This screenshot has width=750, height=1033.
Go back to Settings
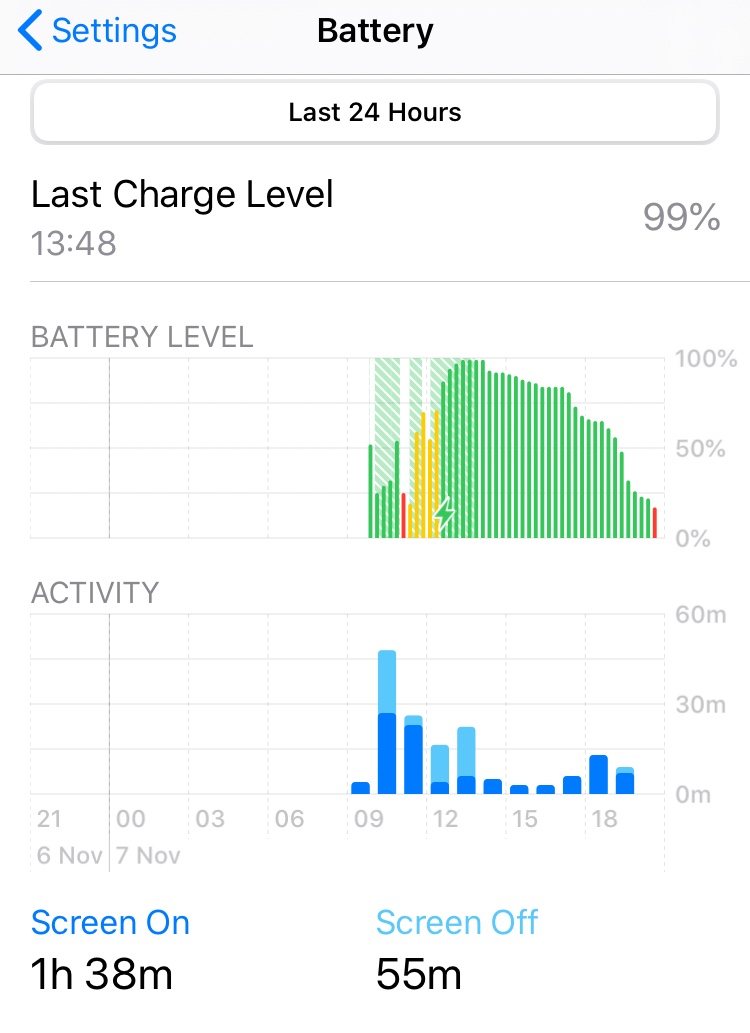98,31
